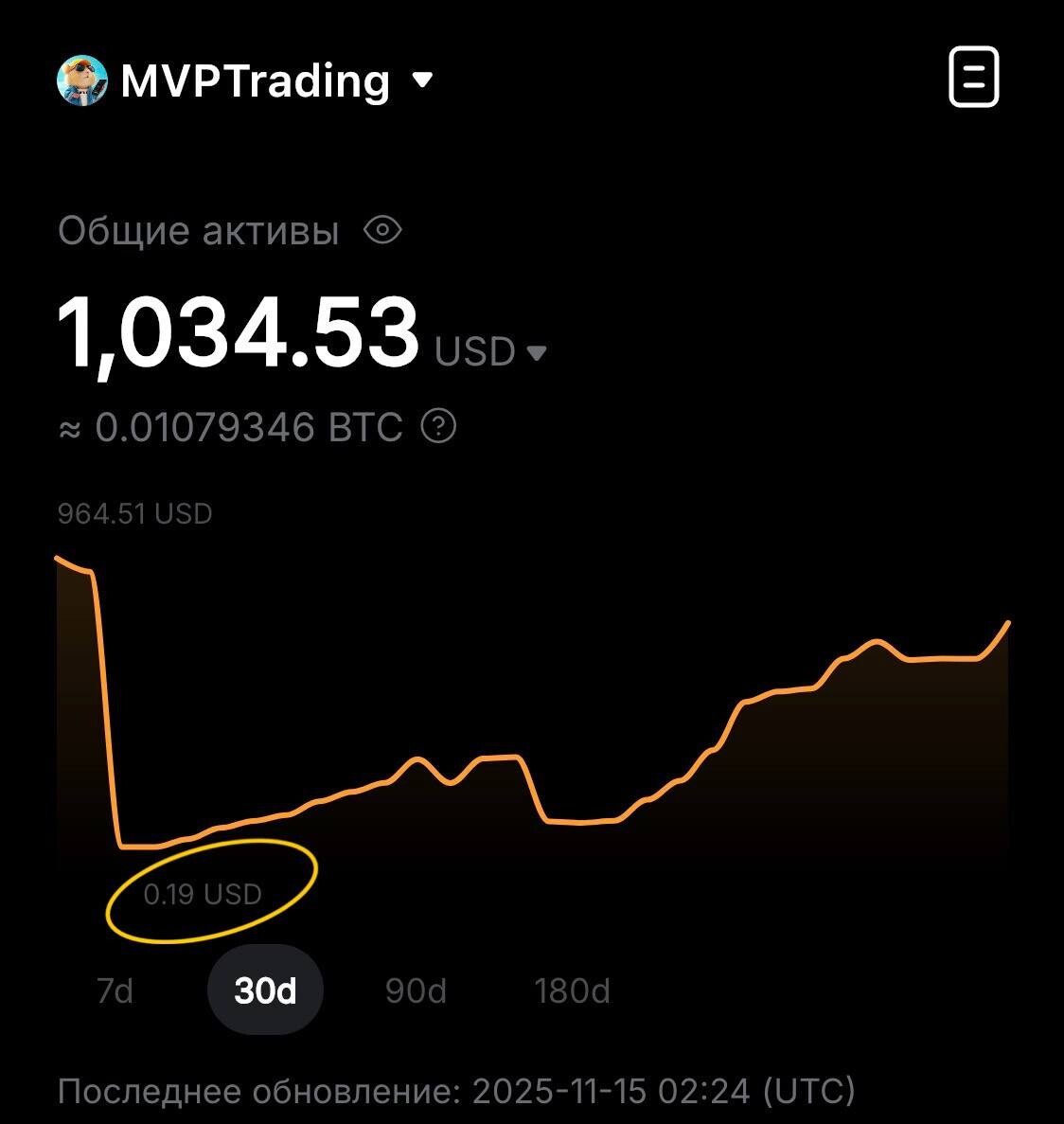Open the records icon in the header
This screenshot has height=1124, width=1064.
[x=973, y=77]
